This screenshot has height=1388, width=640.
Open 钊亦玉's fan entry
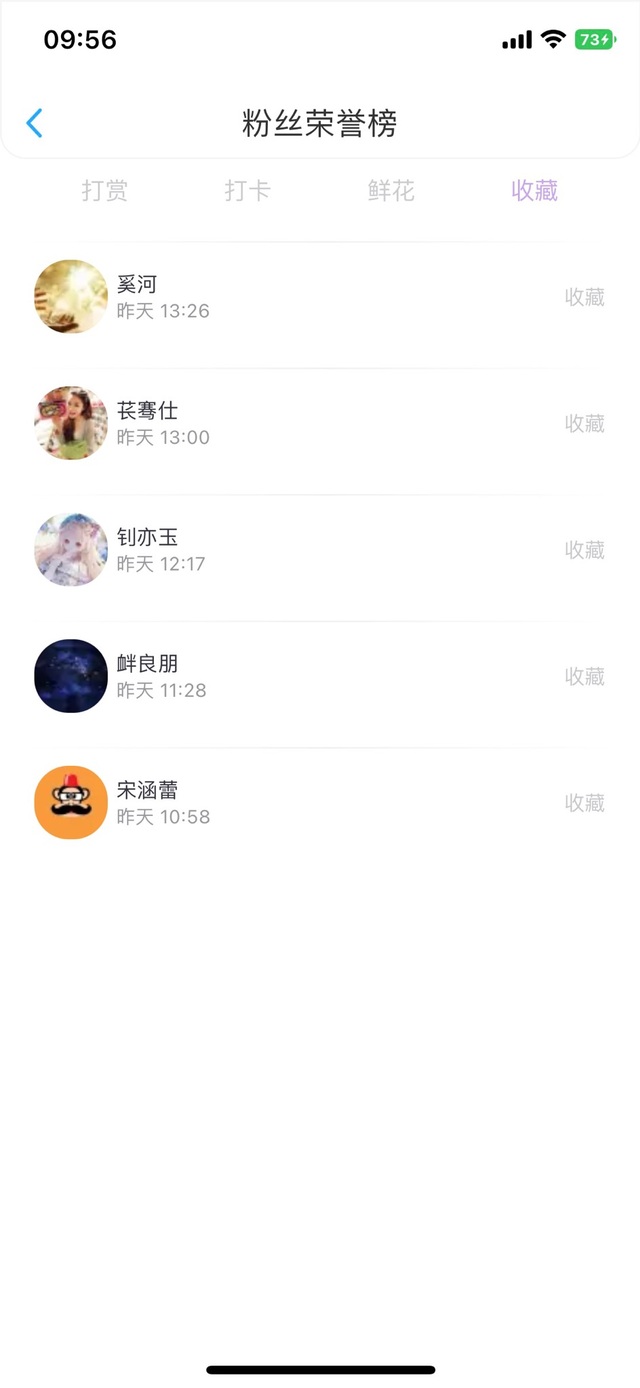coord(320,550)
